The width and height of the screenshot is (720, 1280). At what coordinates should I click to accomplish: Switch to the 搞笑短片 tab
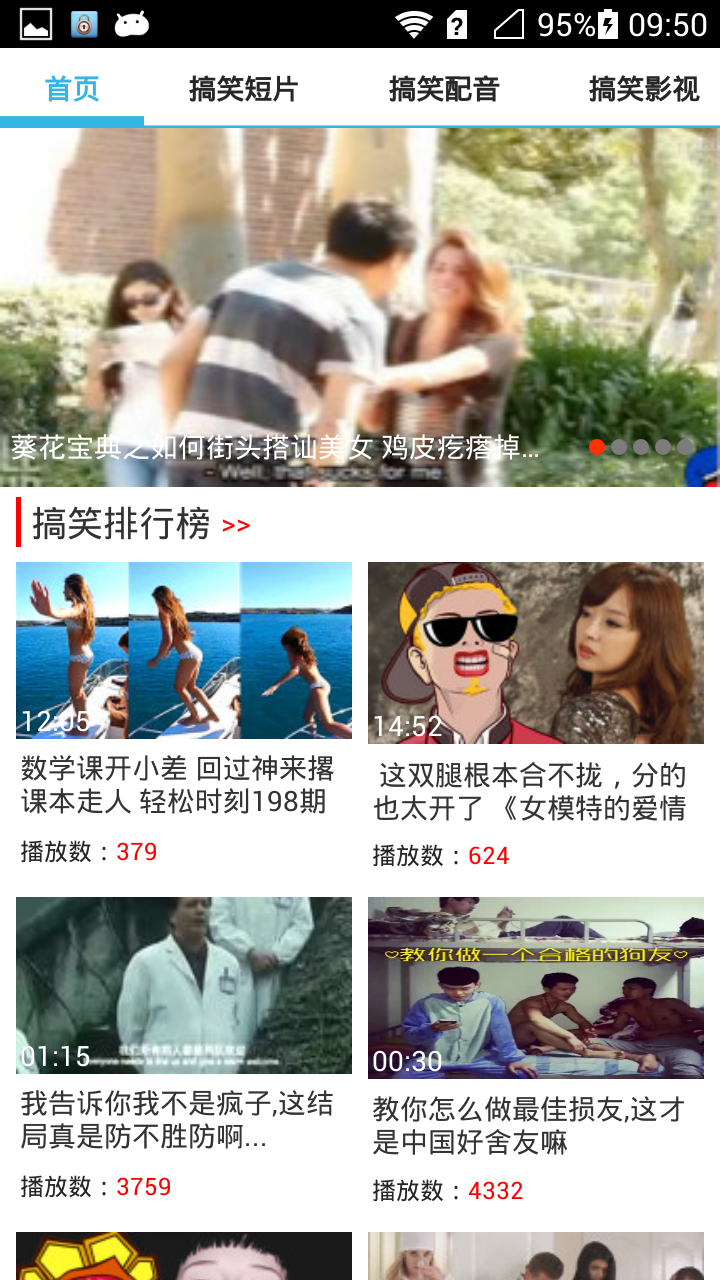pos(242,88)
